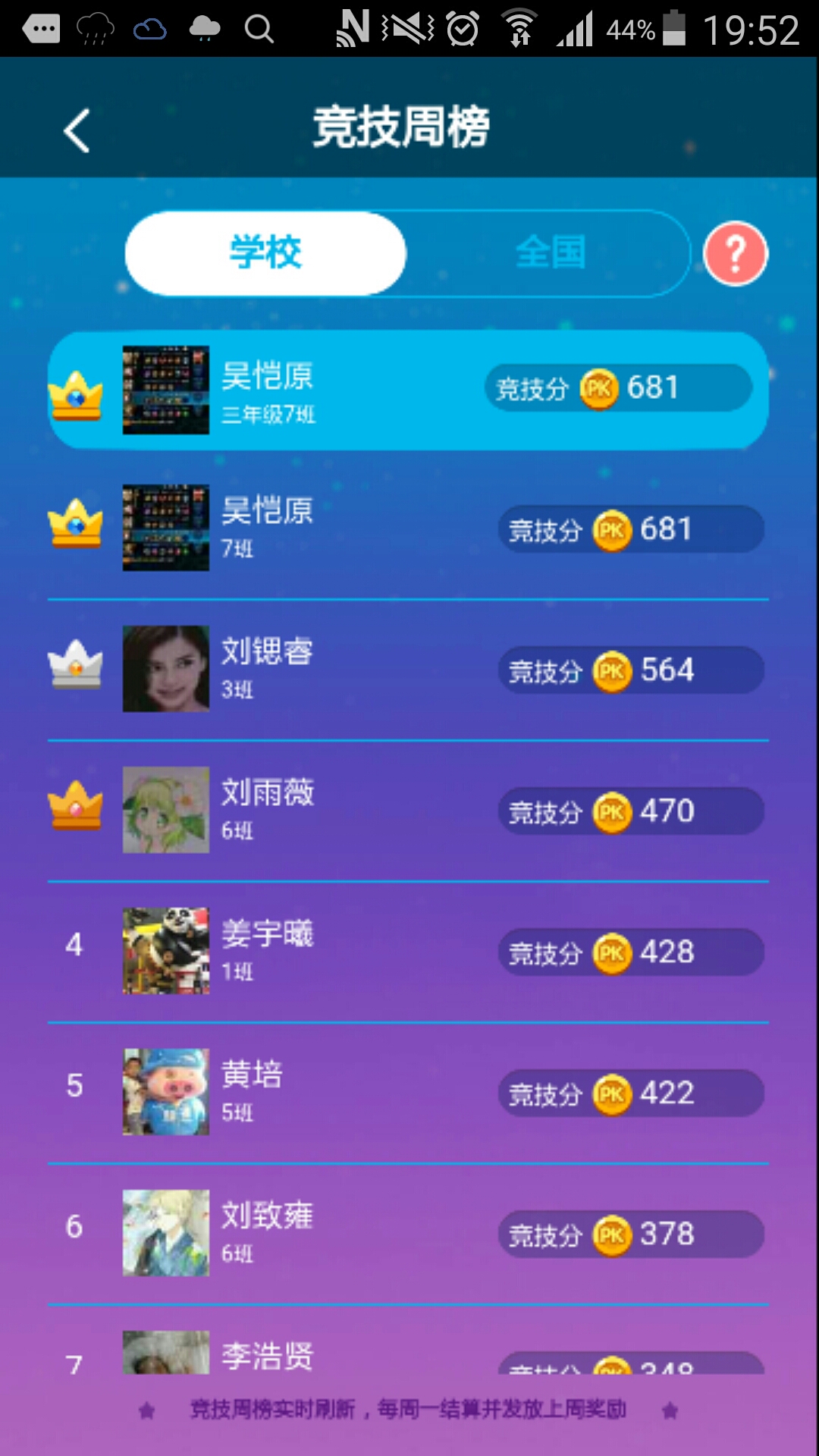Screen dimensions: 819x1456
Task: Open 李浩贤's ranking row
Action: tap(408, 1356)
